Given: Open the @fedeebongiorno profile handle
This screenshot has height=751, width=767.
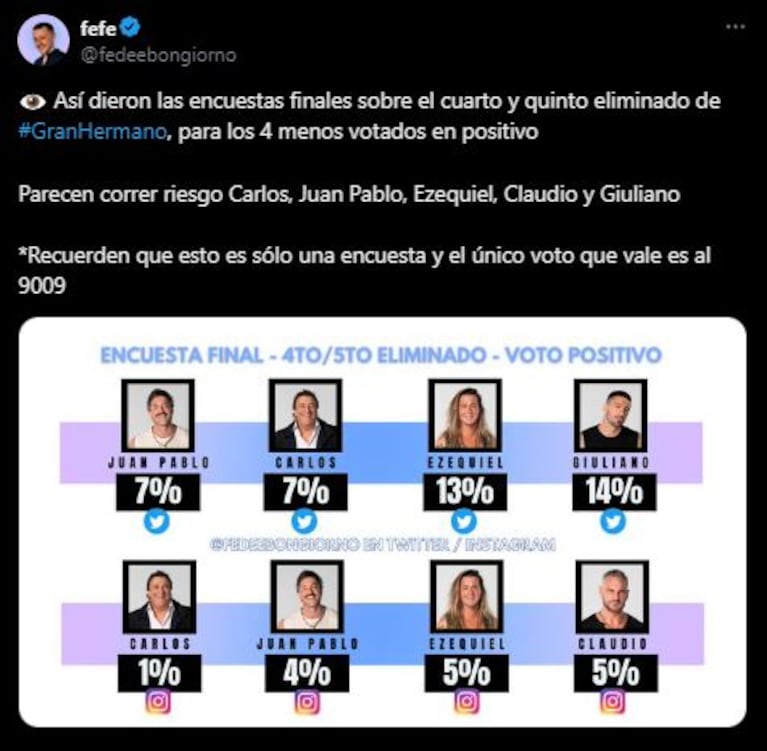Looking at the screenshot, I should [x=157, y=55].
